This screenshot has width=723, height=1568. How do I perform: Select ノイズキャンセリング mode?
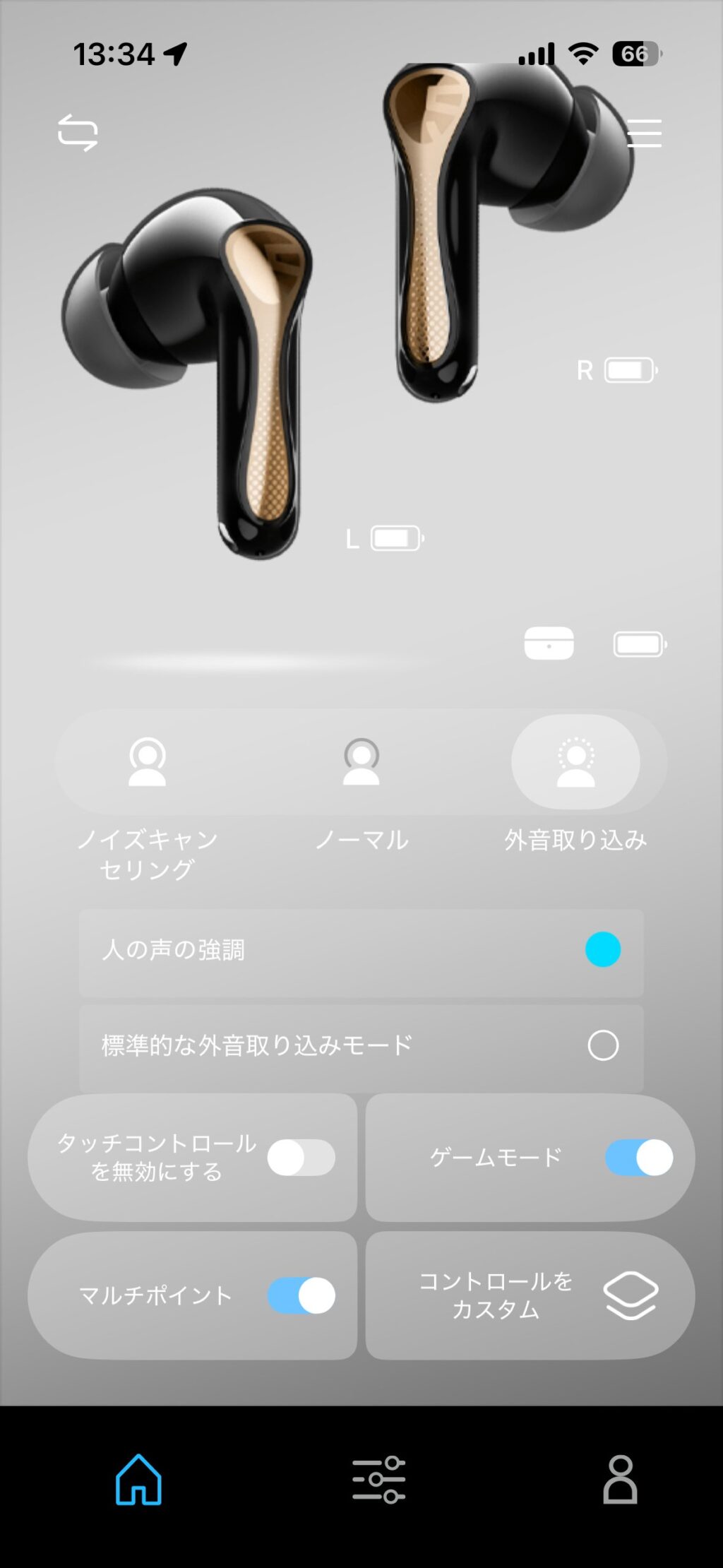tap(147, 763)
